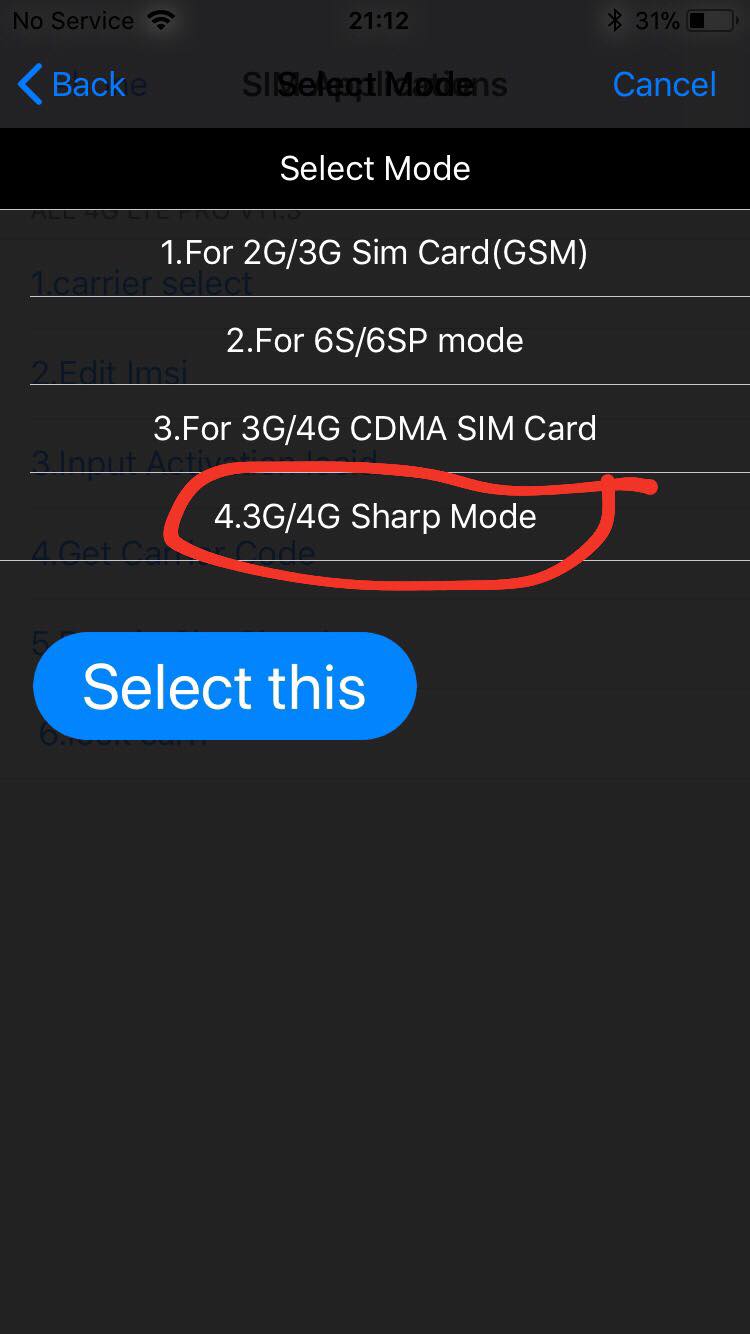
Task: Pick the 3G/4G CDMA SIM Card mode
Action: 375,429
